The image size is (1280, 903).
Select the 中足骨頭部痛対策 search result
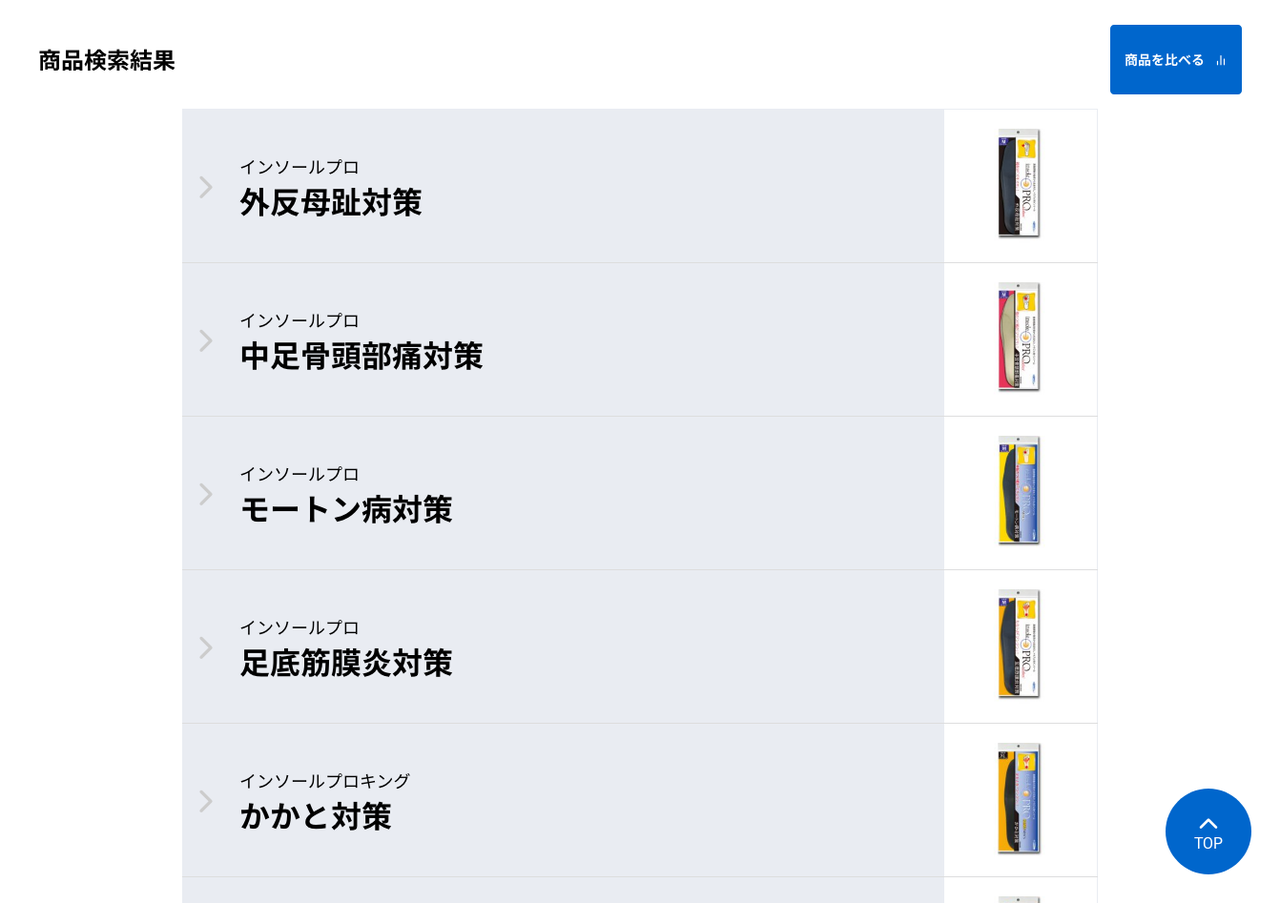point(562,340)
